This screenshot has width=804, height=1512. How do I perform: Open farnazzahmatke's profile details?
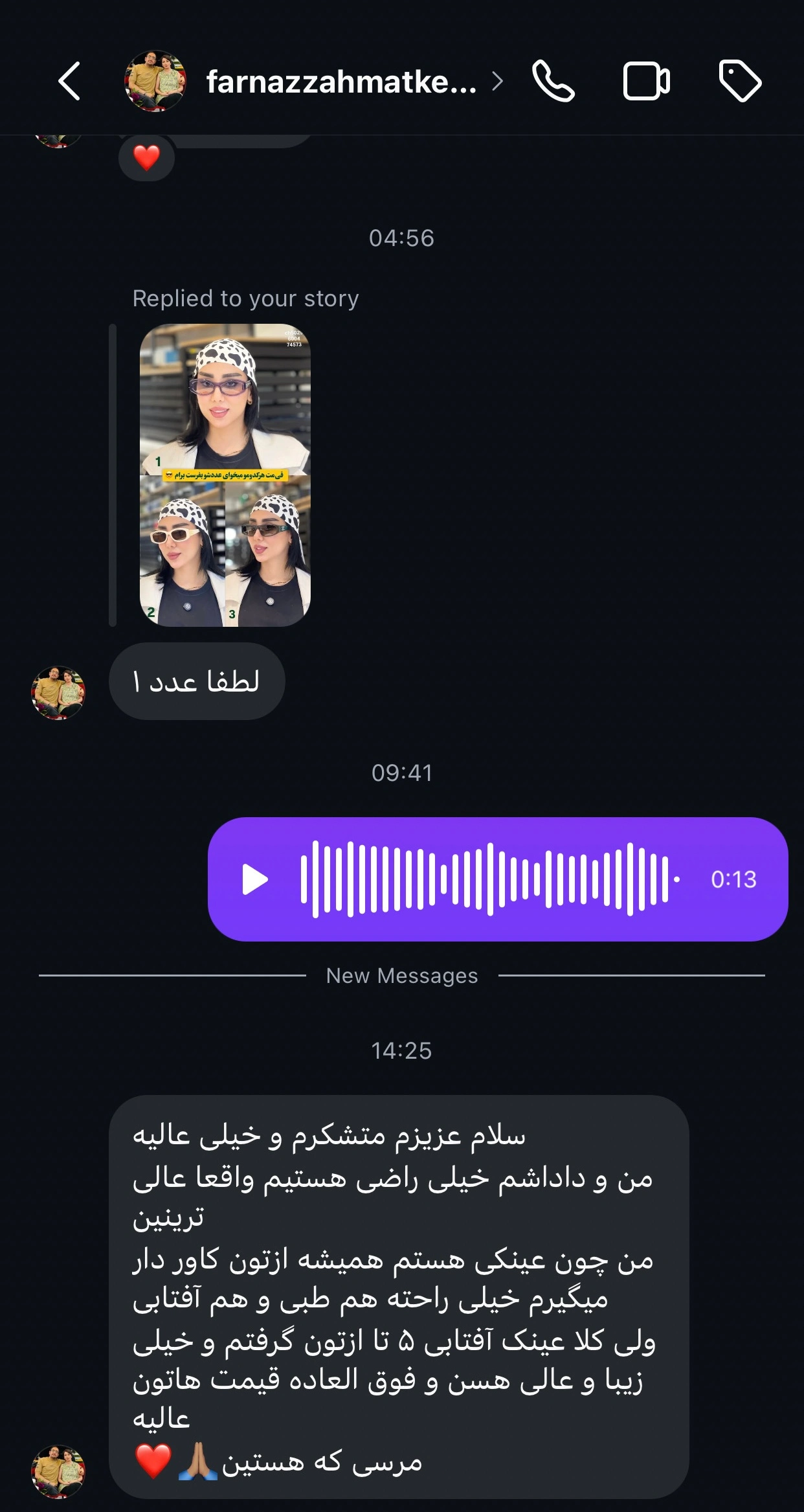pyautogui.click(x=341, y=82)
